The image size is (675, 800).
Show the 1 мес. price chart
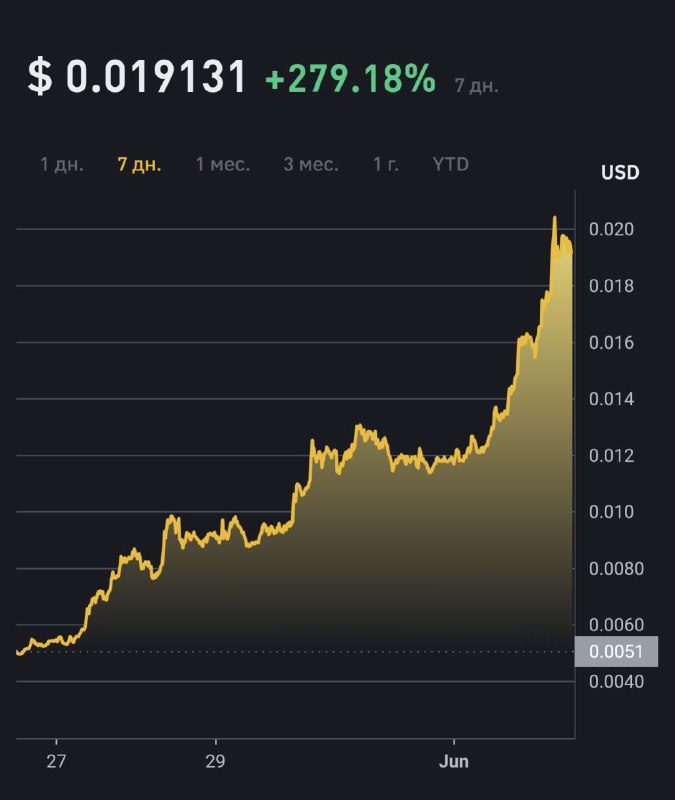[222, 164]
